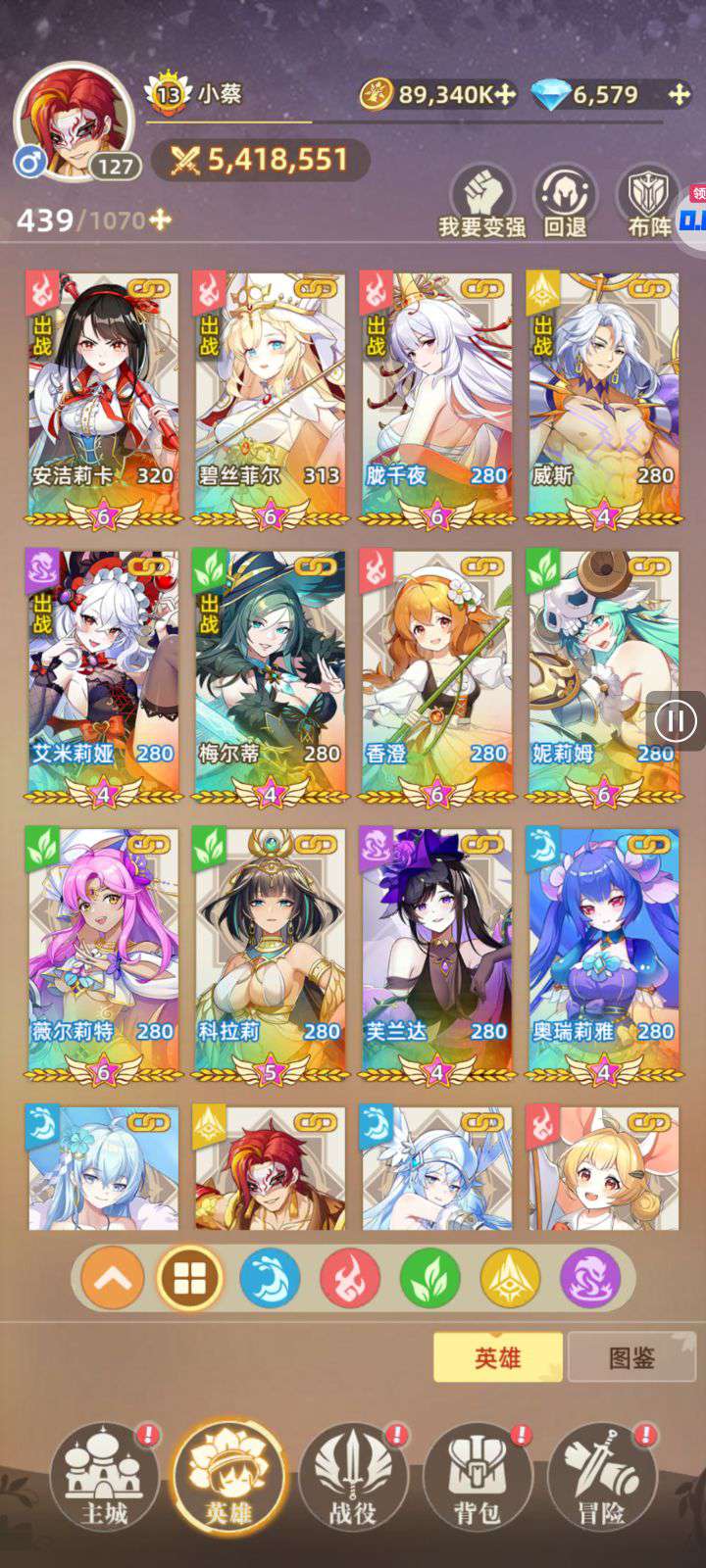This screenshot has width=706, height=1568.
Task: Open the 背包 backpack tab
Action: tap(478, 1477)
